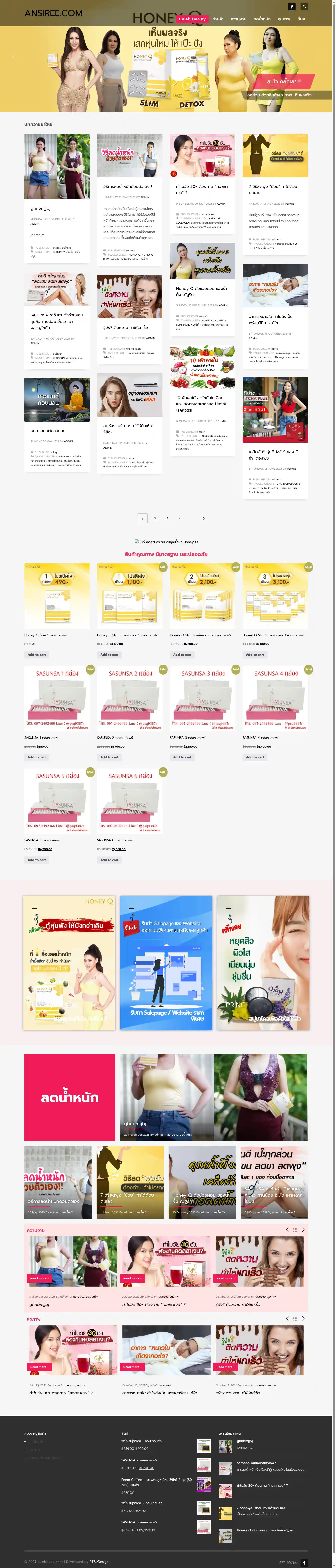Viewport: 336px width, 1568px height.
Task: Open the search icon in header
Action: pos(304,7)
